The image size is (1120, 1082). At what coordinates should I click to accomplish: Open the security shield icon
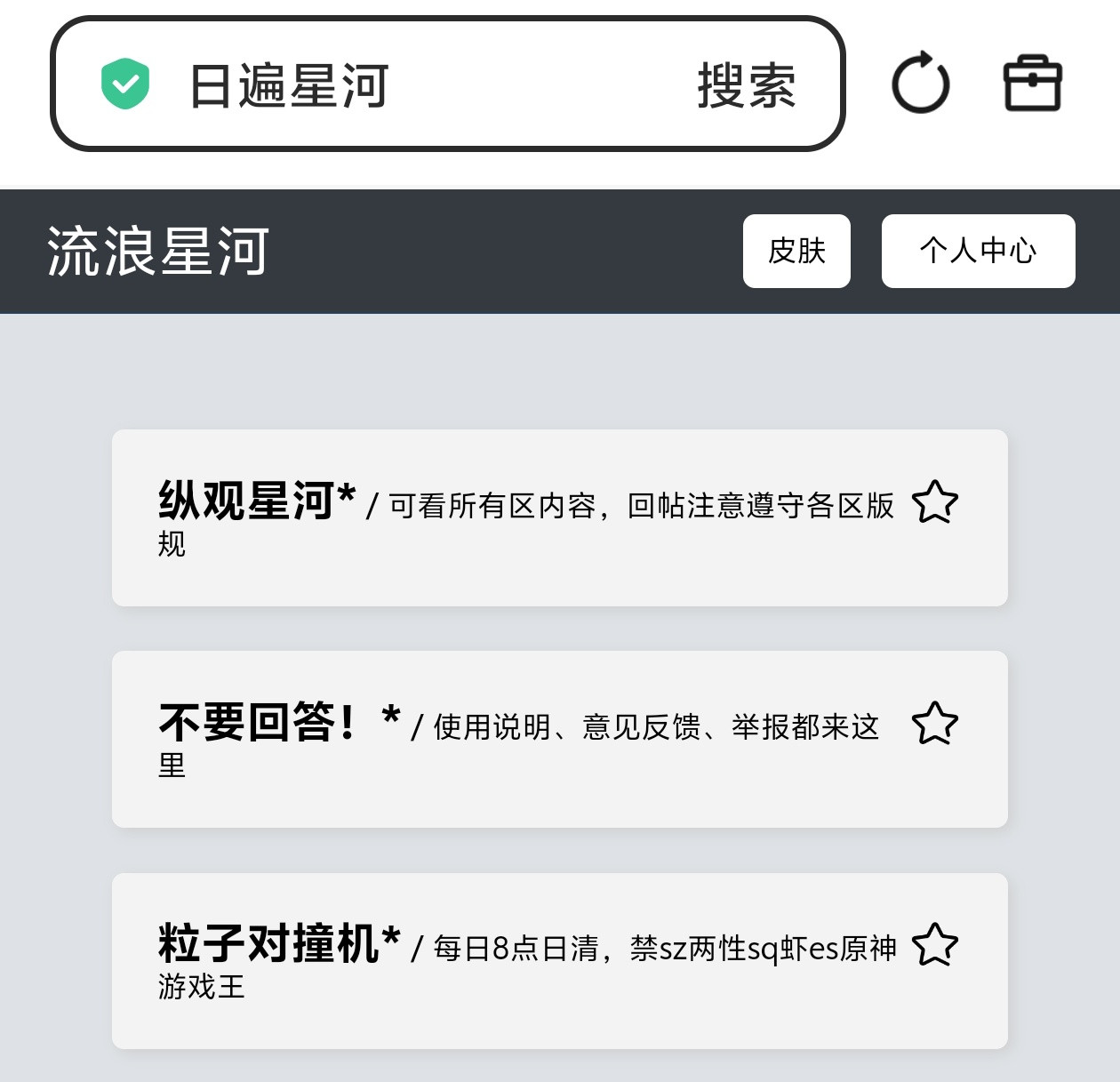(x=125, y=84)
